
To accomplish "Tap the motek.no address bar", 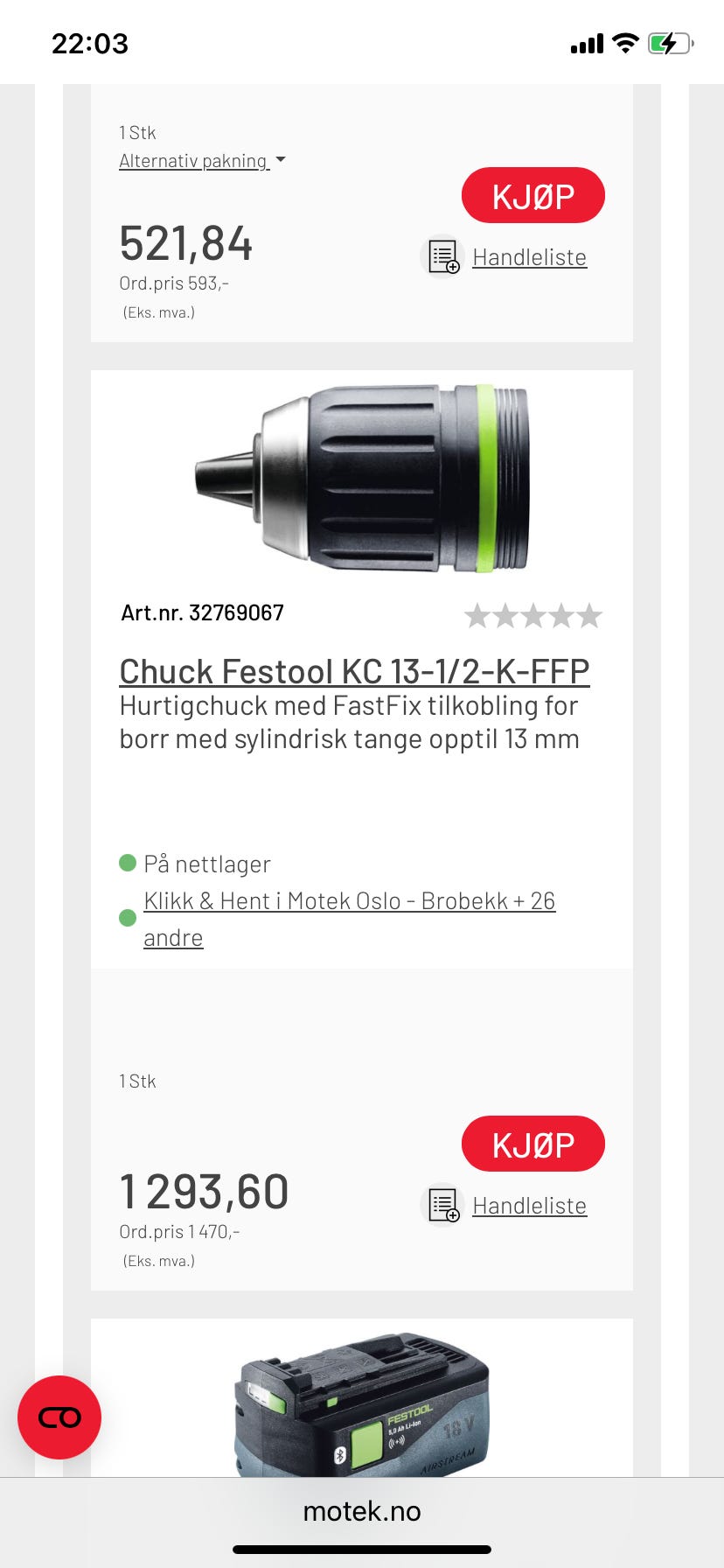I will 362,1511.
